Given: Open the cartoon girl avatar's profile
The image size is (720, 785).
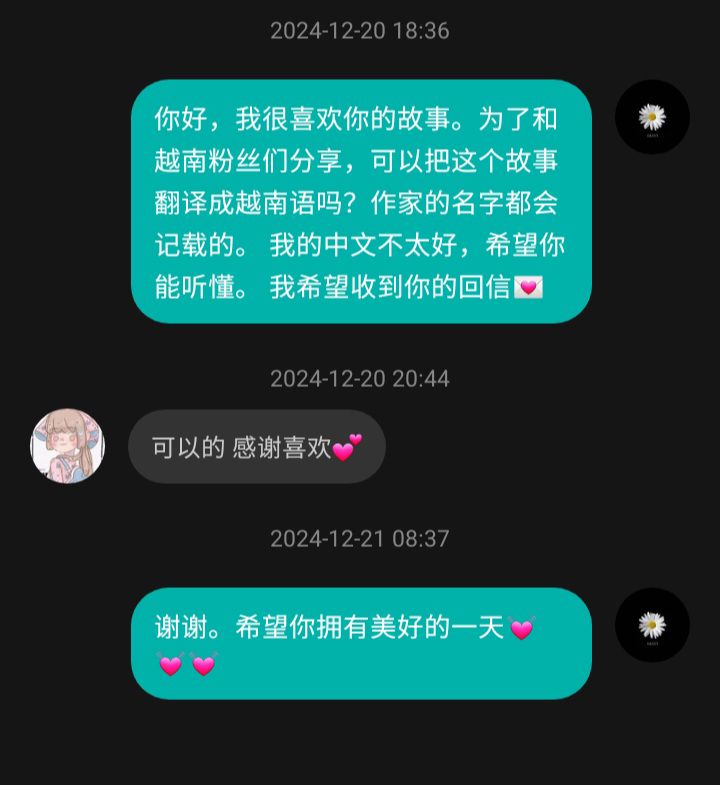Looking at the screenshot, I should (x=67, y=446).
